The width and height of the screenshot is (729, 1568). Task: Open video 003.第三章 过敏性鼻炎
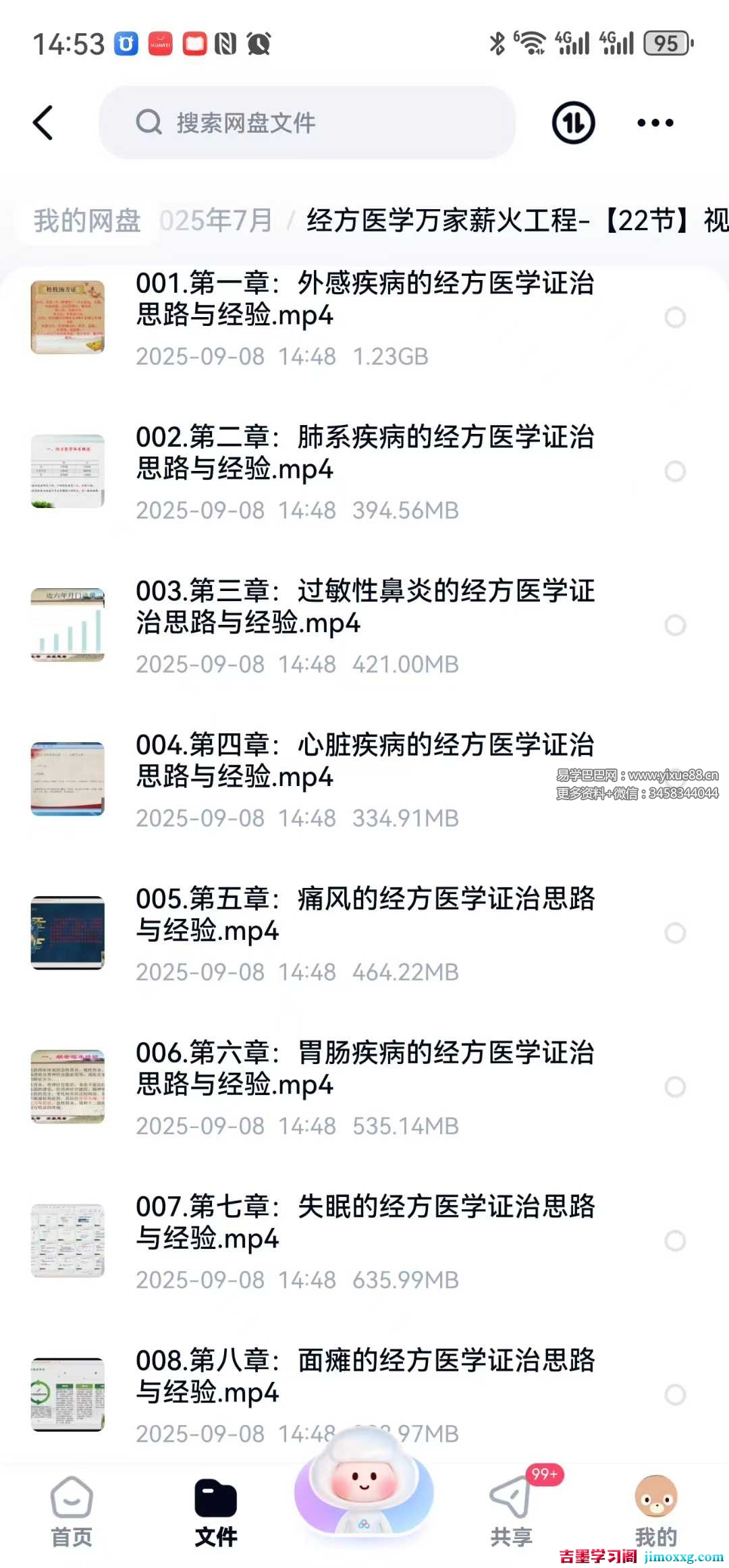pyautogui.click(x=364, y=607)
